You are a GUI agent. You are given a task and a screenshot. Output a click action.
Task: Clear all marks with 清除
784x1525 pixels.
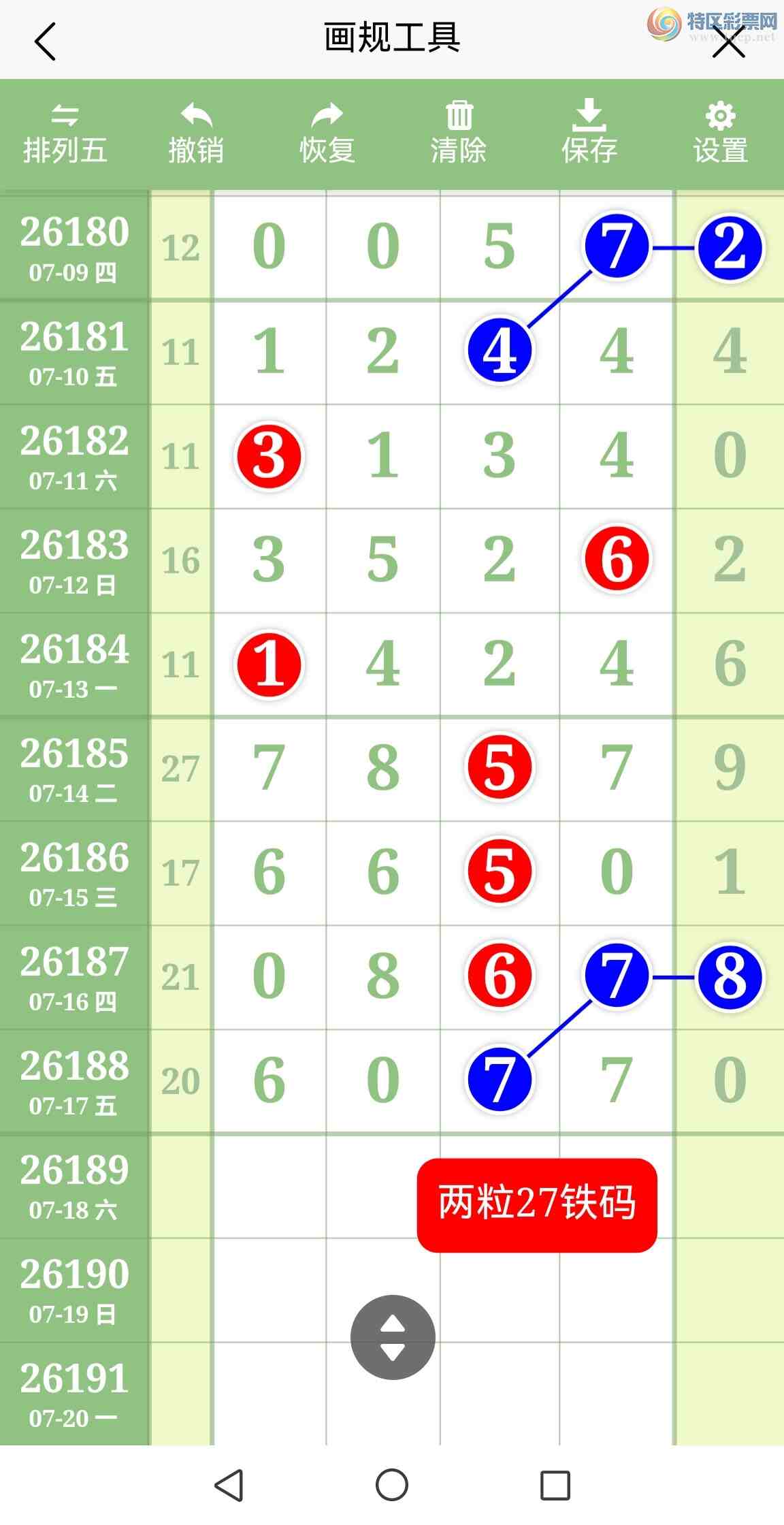(459, 134)
